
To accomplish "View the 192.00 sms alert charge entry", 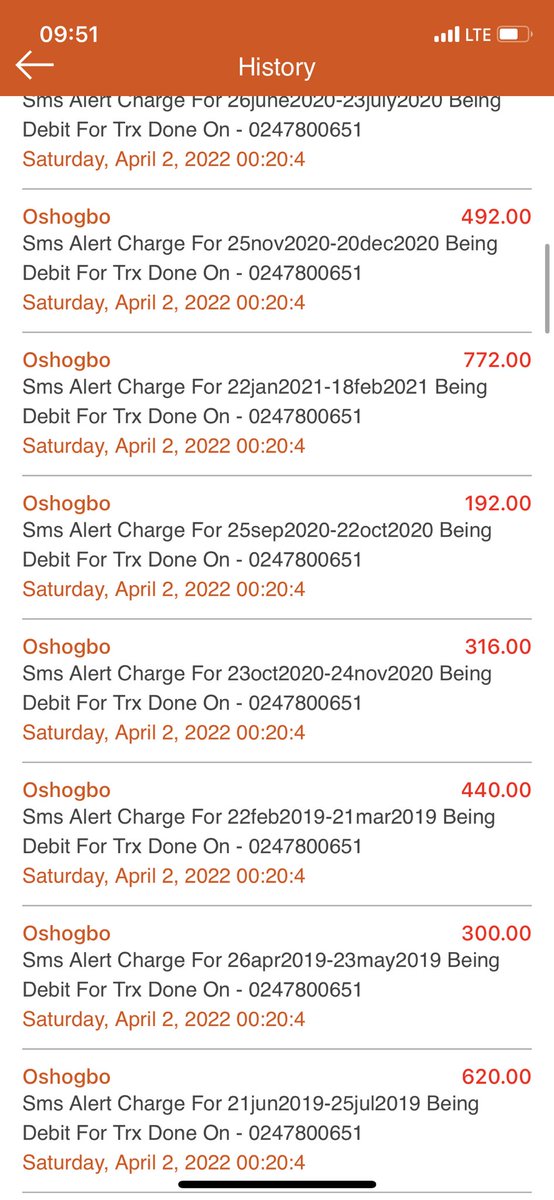I will tap(277, 547).
